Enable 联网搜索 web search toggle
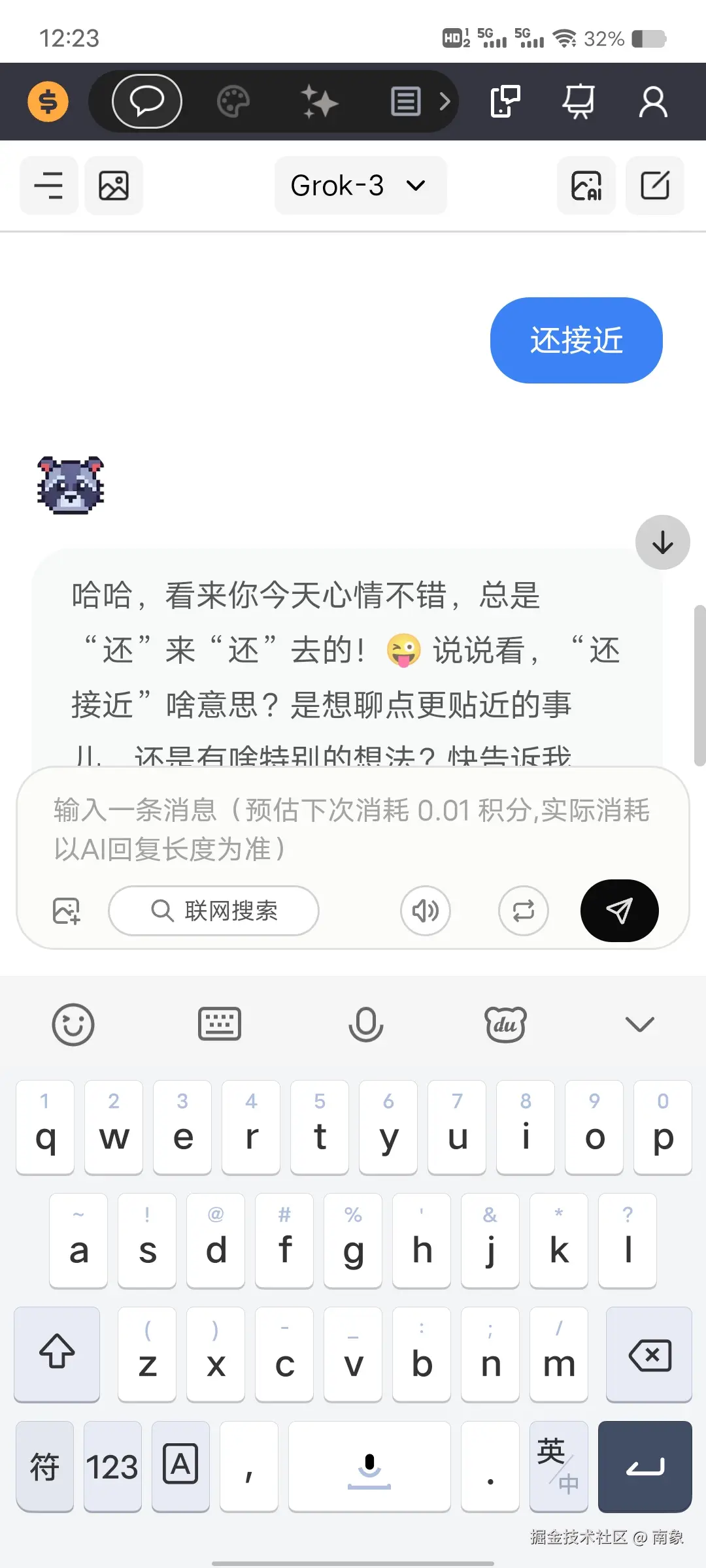The image size is (706, 1568). (213, 911)
